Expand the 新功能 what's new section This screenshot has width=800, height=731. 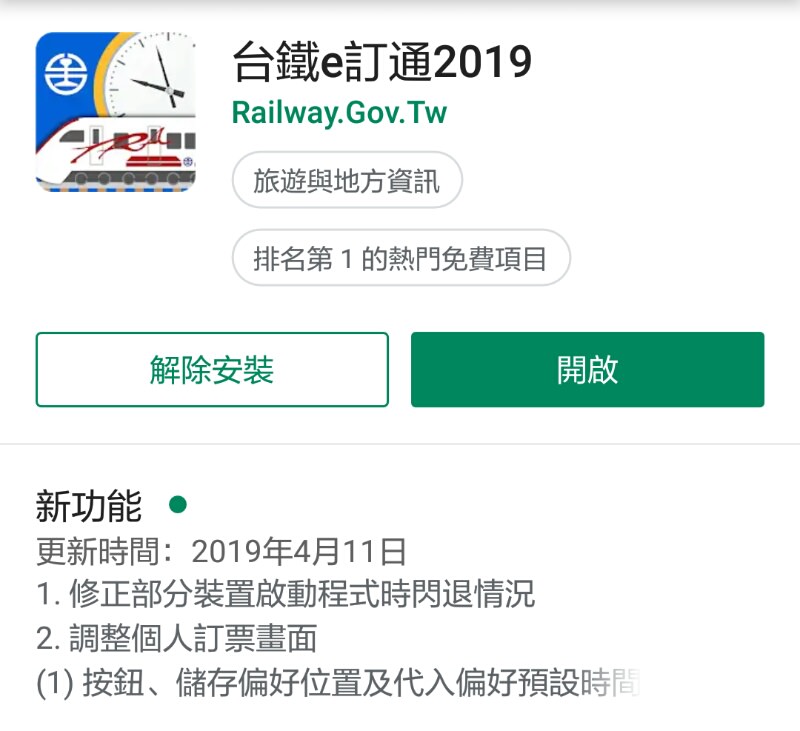coord(89,507)
